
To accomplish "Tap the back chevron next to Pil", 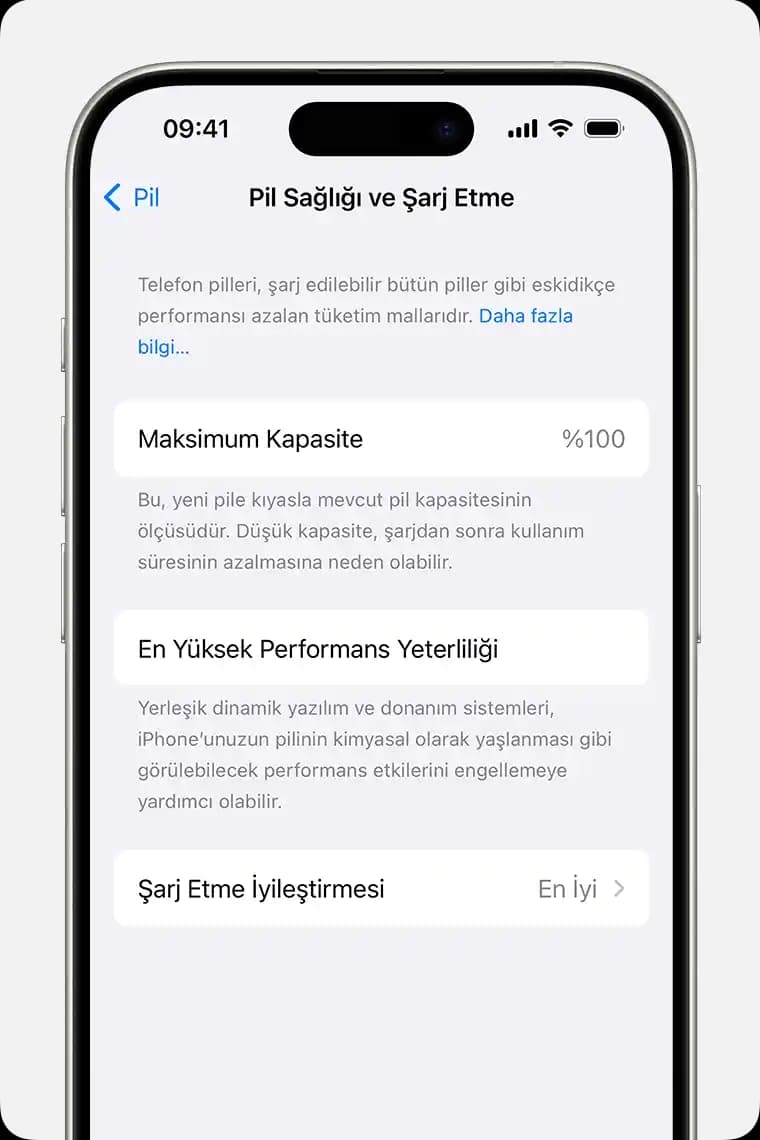I will pyautogui.click(x=112, y=198).
